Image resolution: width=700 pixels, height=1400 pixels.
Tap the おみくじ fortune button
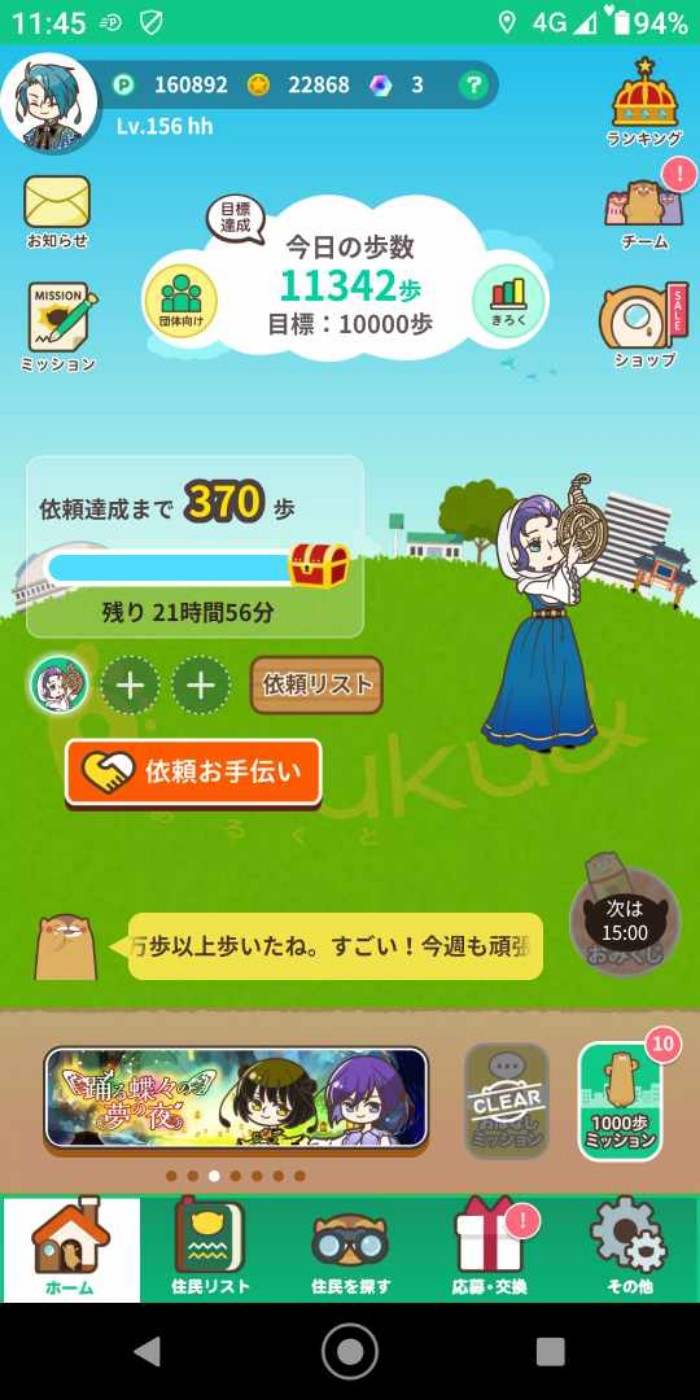click(x=624, y=920)
